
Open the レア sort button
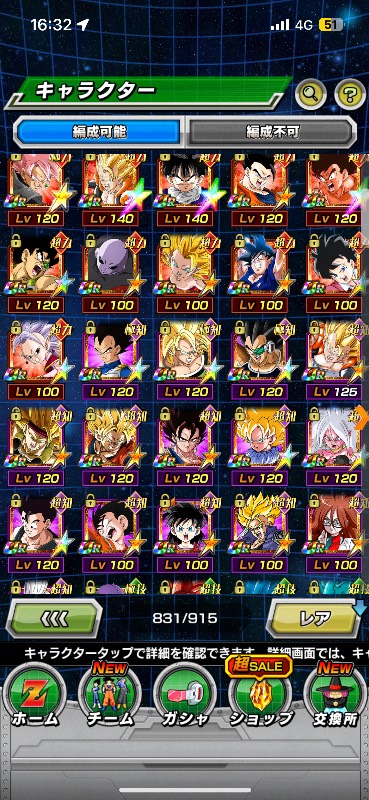(315, 618)
